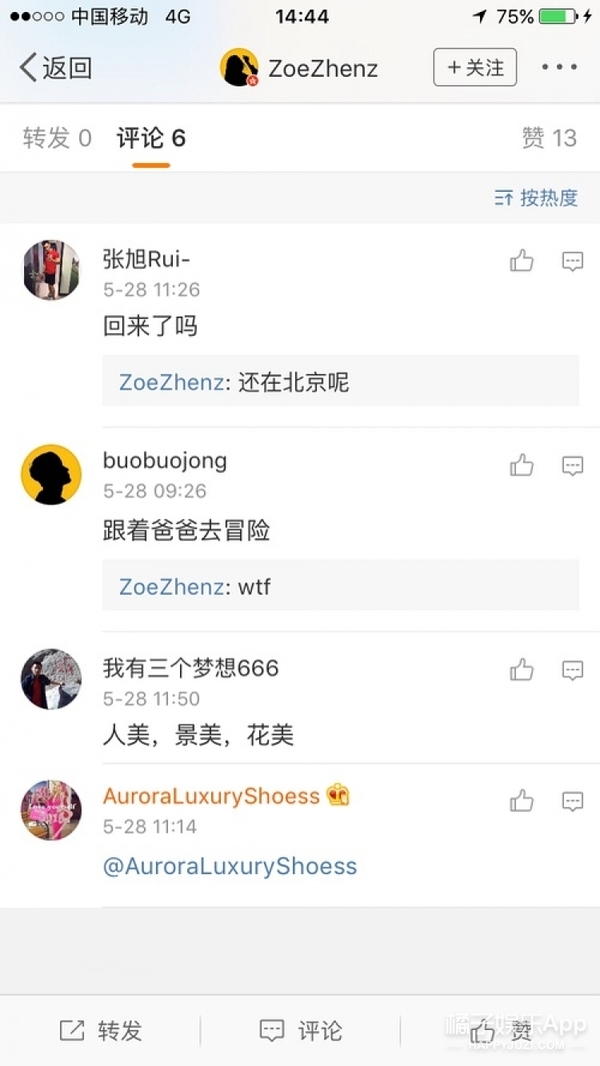
Task: View buobuojong's profile picture
Action: click(51, 474)
